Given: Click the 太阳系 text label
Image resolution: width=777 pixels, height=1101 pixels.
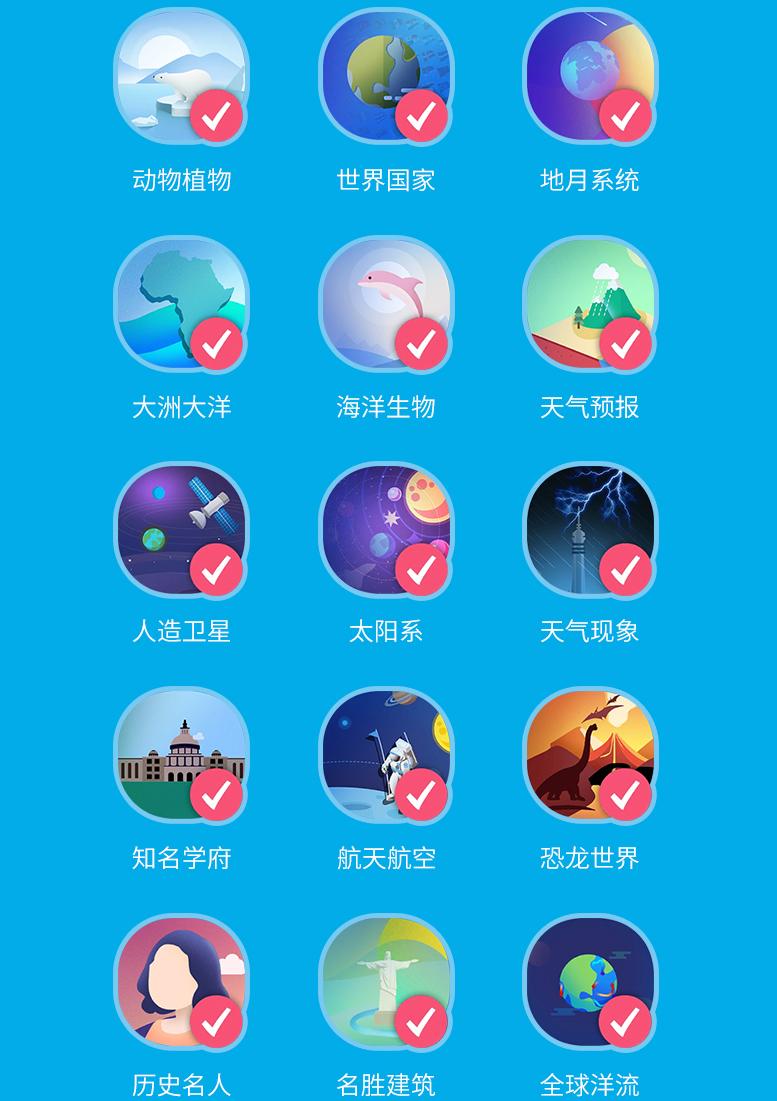Looking at the screenshot, I should [386, 632].
